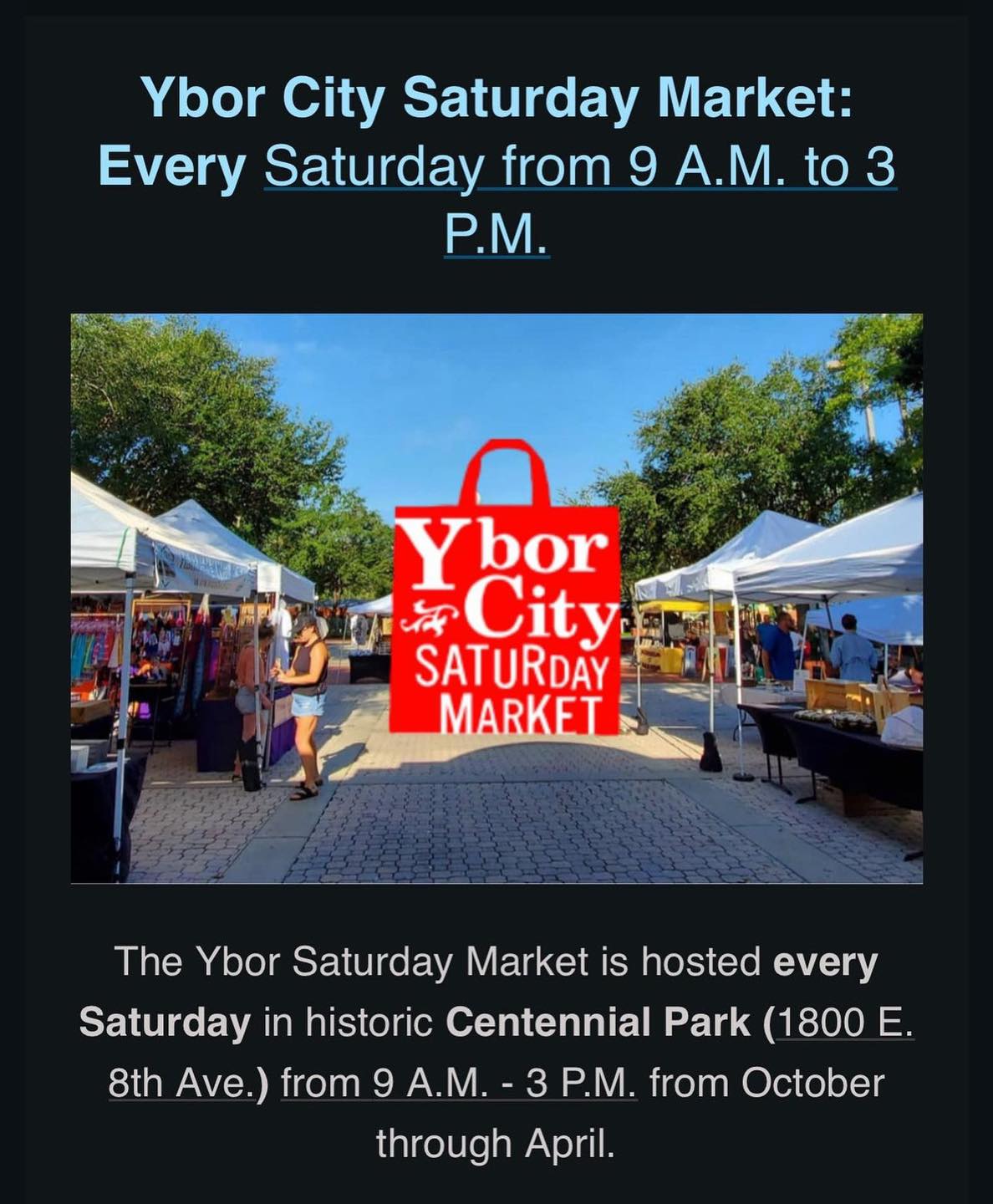Tap the 'from 9 A.M. - 3 P.M.' link
Viewport: 993px width, 1204px height.
pyautogui.click(x=459, y=1084)
